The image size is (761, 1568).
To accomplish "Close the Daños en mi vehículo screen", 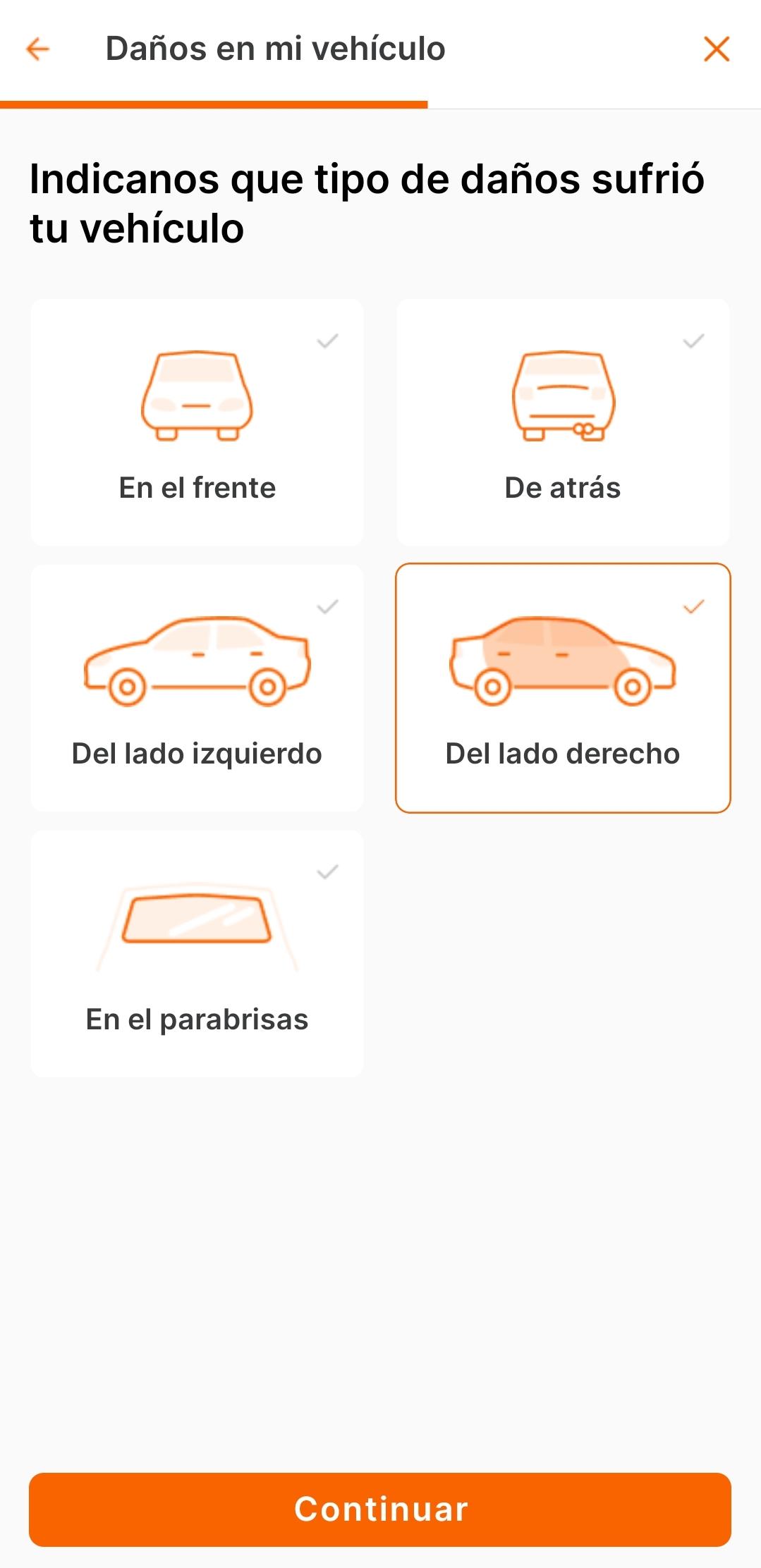I will (x=717, y=49).
